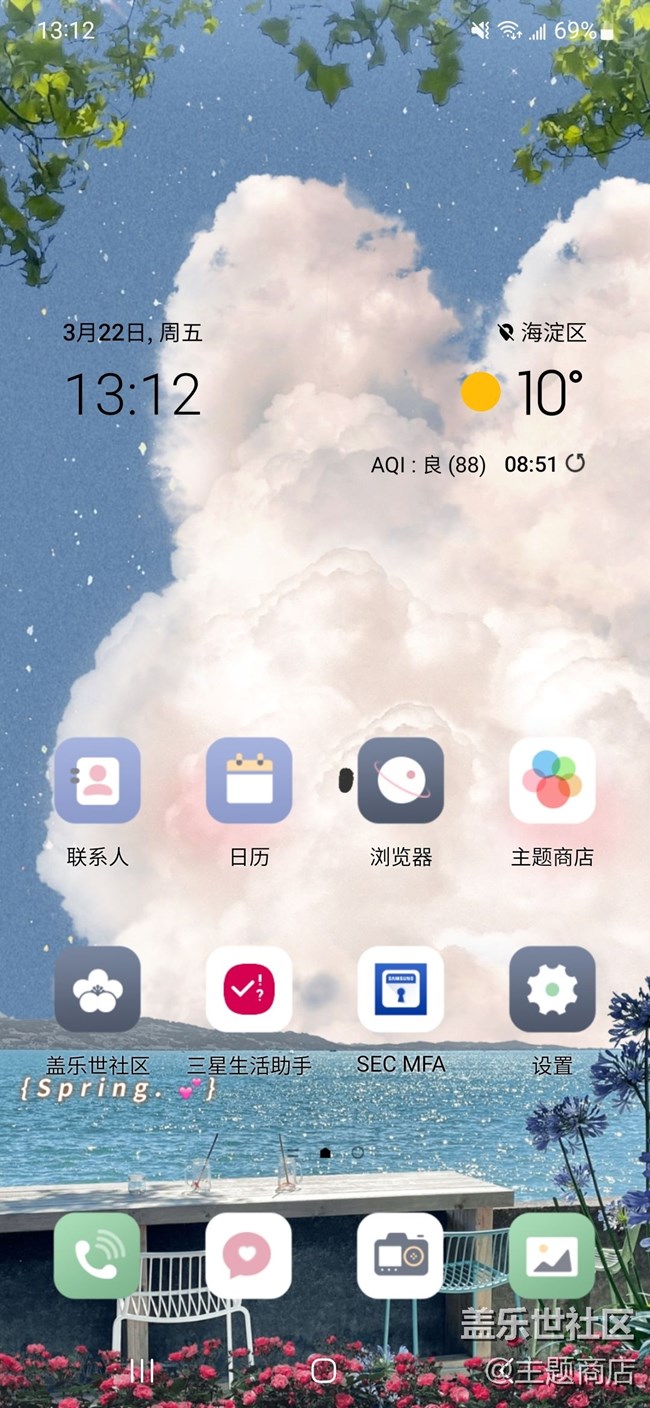650x1408 pixels.
Task: Launch the 盖乐世社区 app
Action: pyautogui.click(x=97, y=989)
